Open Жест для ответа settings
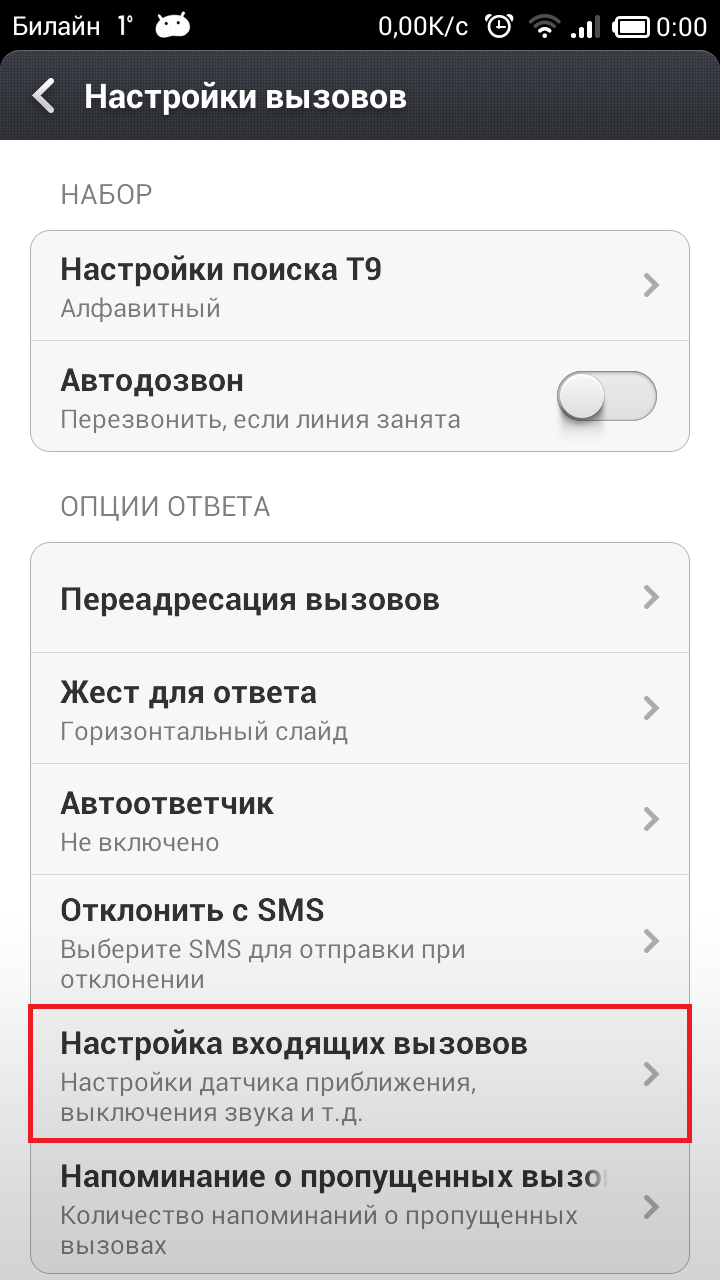 pos(360,708)
